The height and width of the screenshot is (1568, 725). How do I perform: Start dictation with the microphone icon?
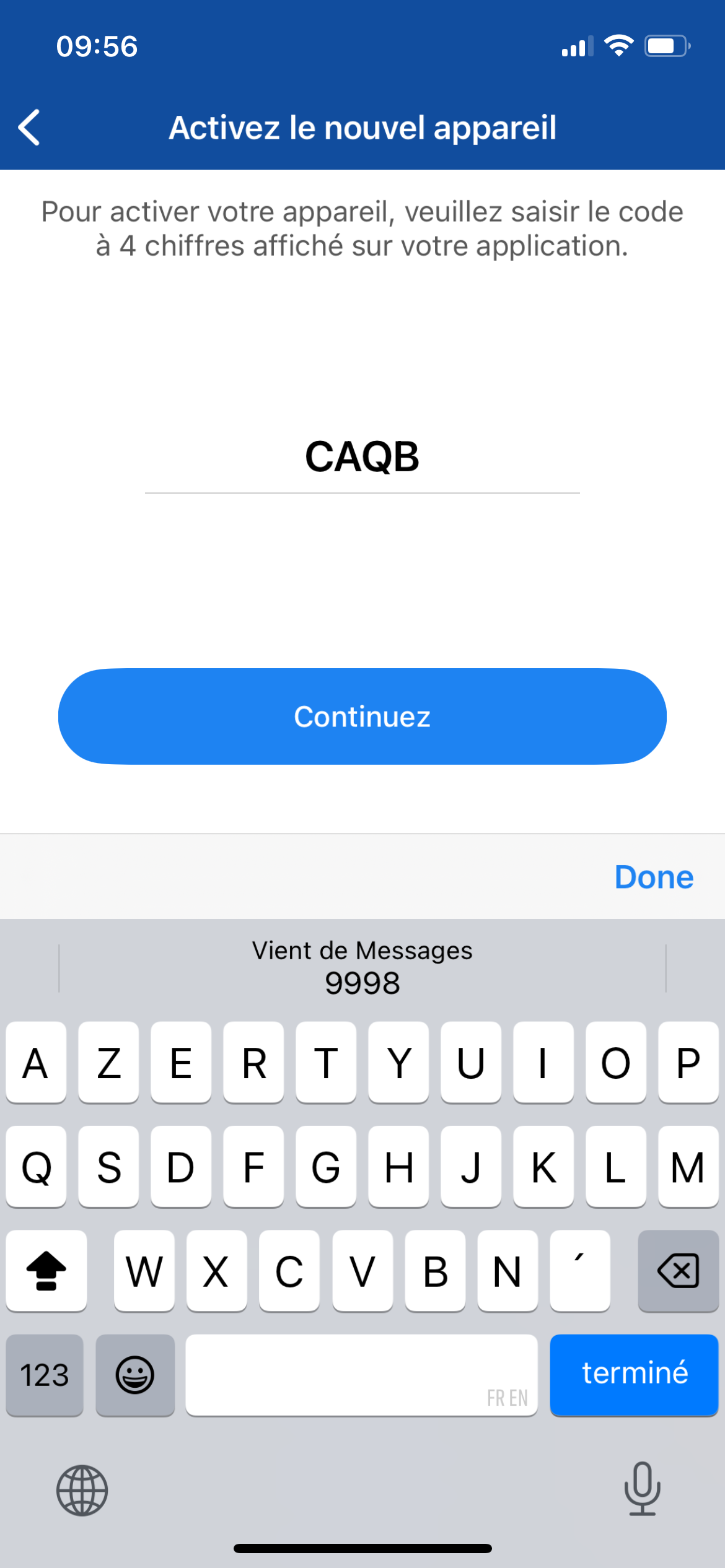pos(642,1489)
